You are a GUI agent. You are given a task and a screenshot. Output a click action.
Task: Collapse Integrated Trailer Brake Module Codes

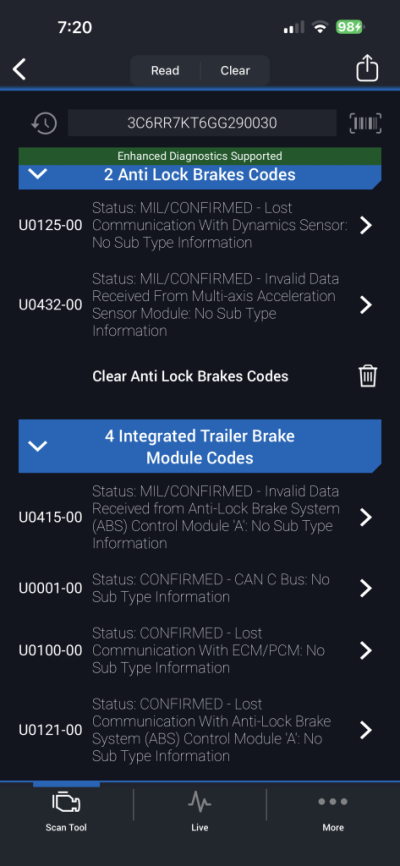click(38, 446)
